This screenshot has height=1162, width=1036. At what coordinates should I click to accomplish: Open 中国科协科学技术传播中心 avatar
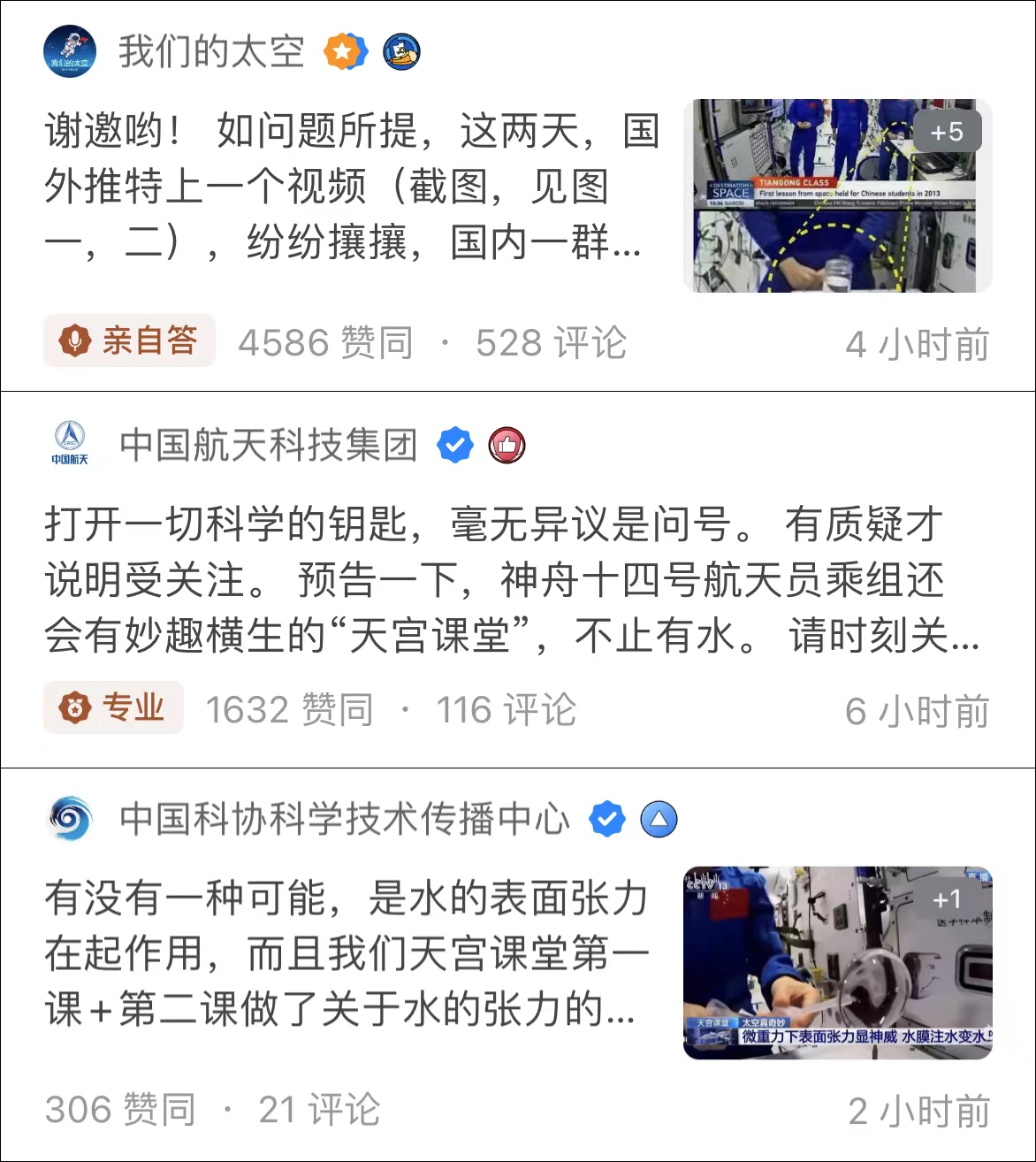(x=70, y=819)
